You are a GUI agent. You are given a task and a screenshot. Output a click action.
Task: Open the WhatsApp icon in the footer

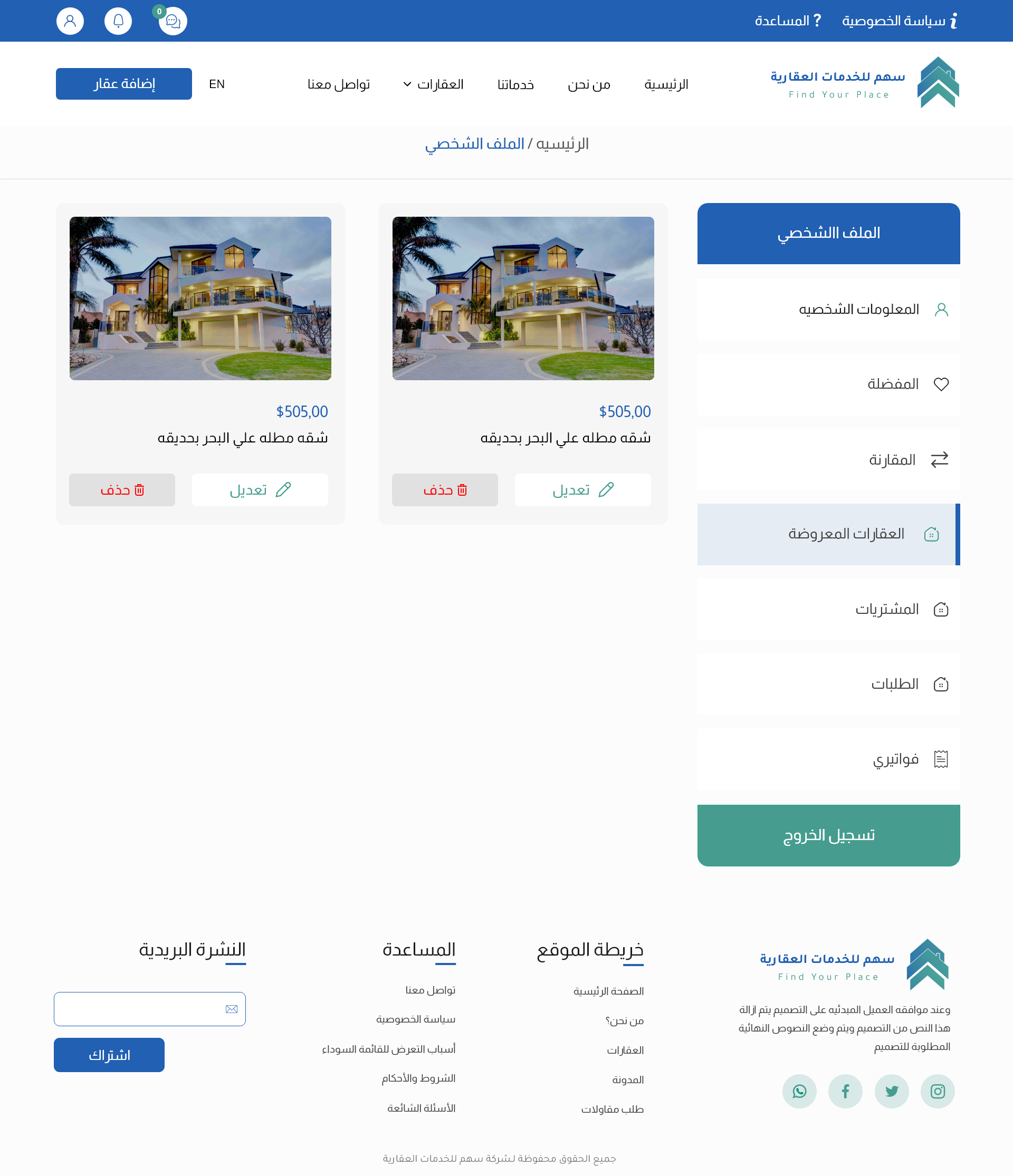click(799, 1091)
